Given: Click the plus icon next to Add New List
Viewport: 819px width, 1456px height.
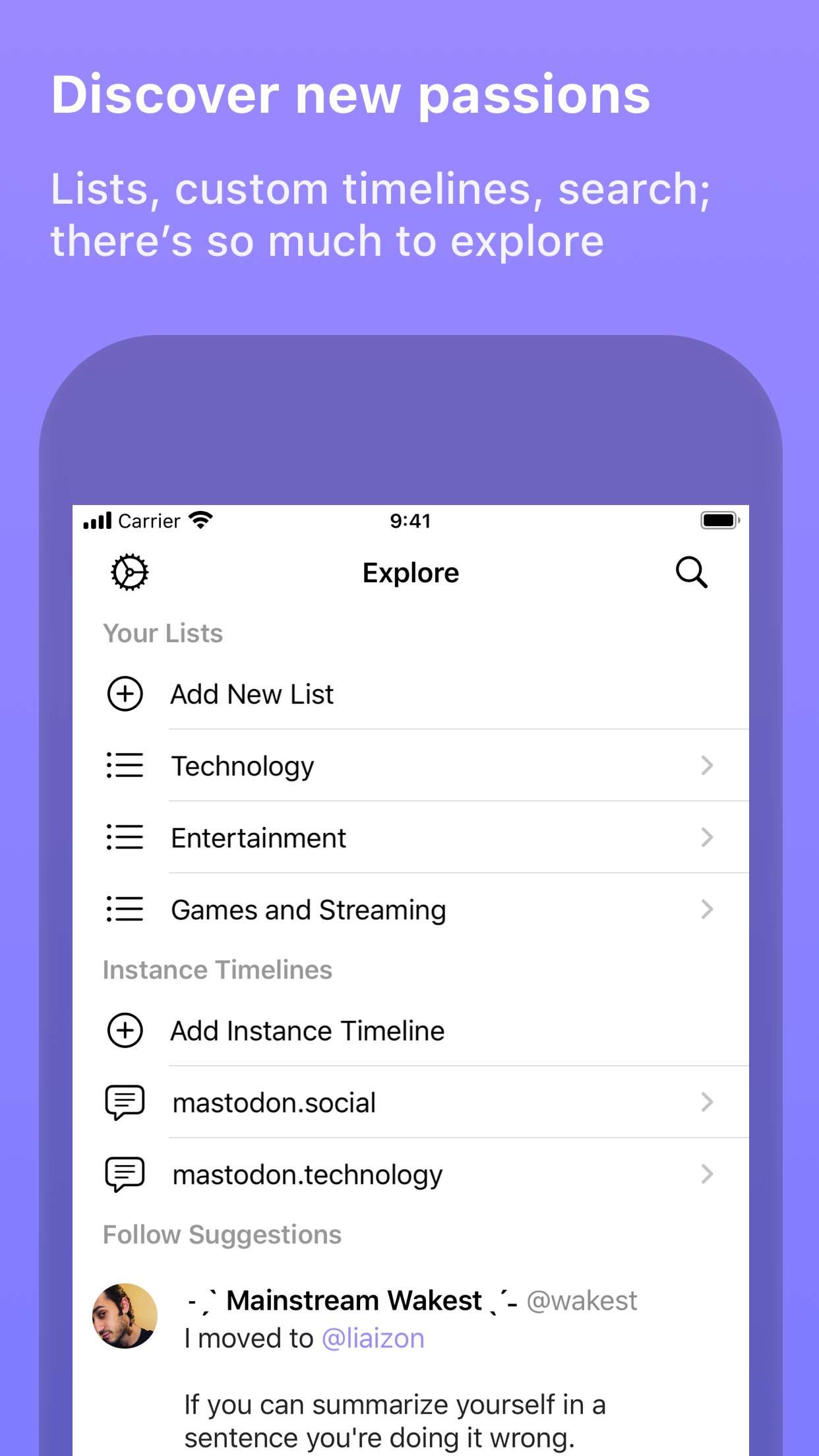Looking at the screenshot, I should click(x=125, y=694).
